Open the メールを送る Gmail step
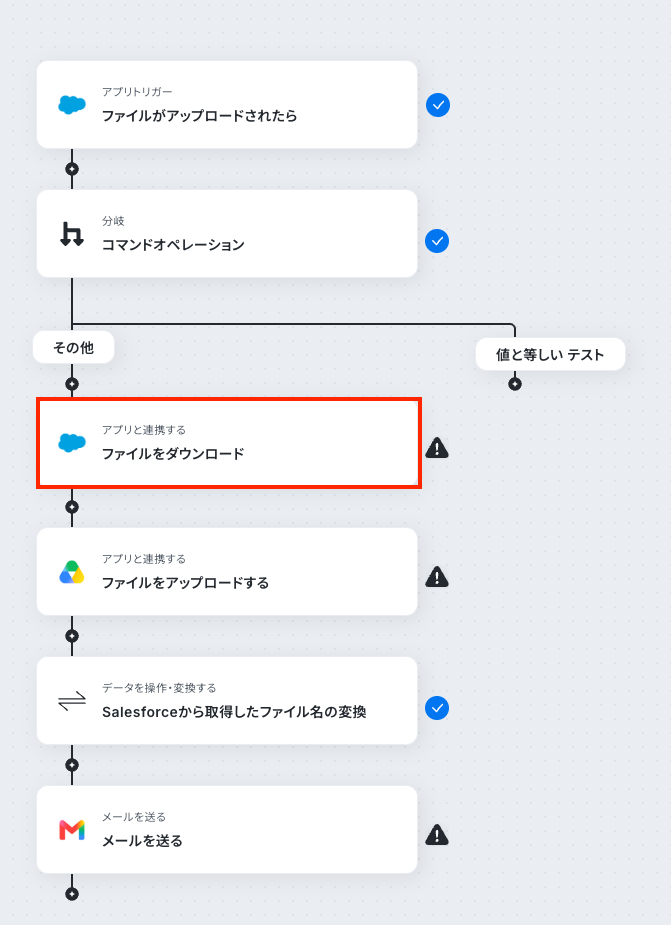The height and width of the screenshot is (925, 671). 227,829
